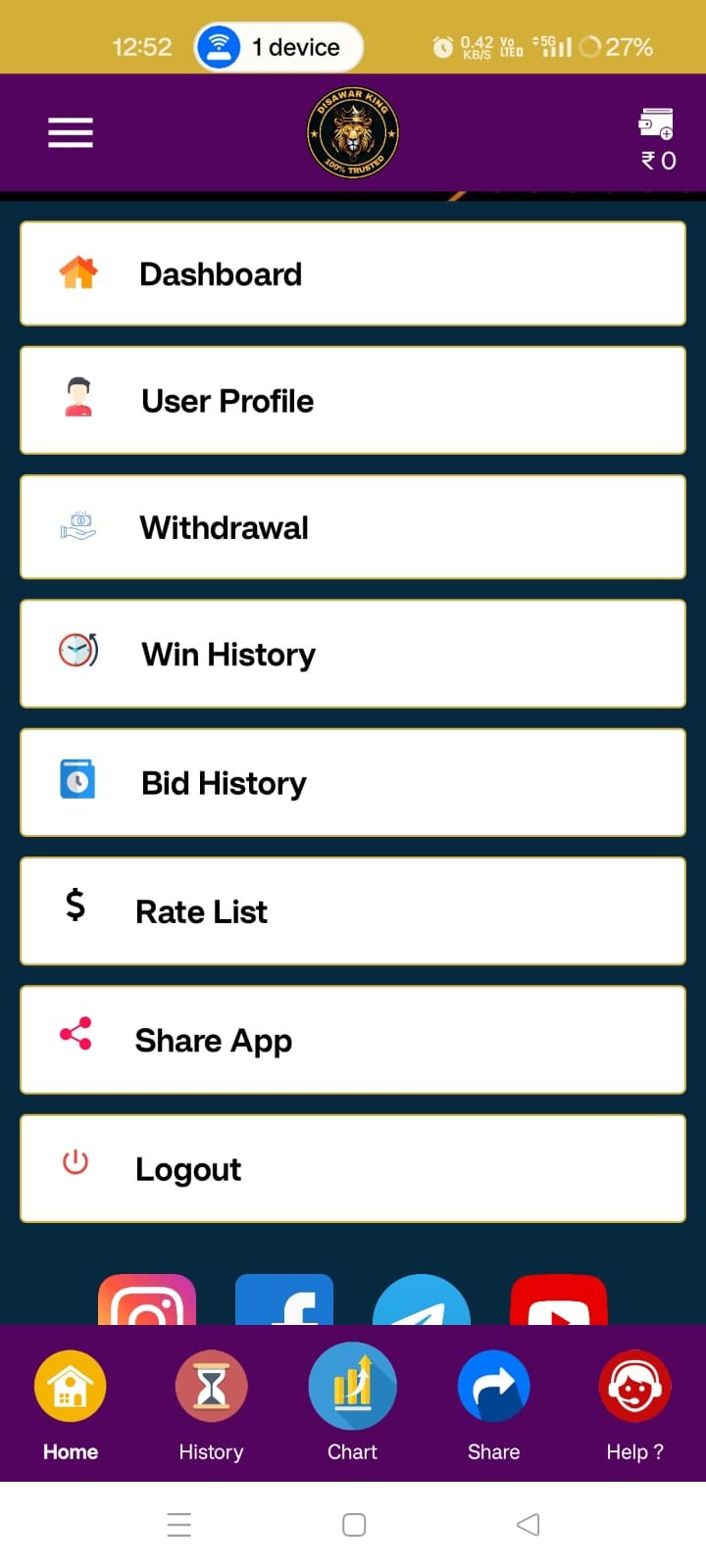Tap the system back button
Viewport: 706px width, 1568px height.
[x=528, y=1524]
